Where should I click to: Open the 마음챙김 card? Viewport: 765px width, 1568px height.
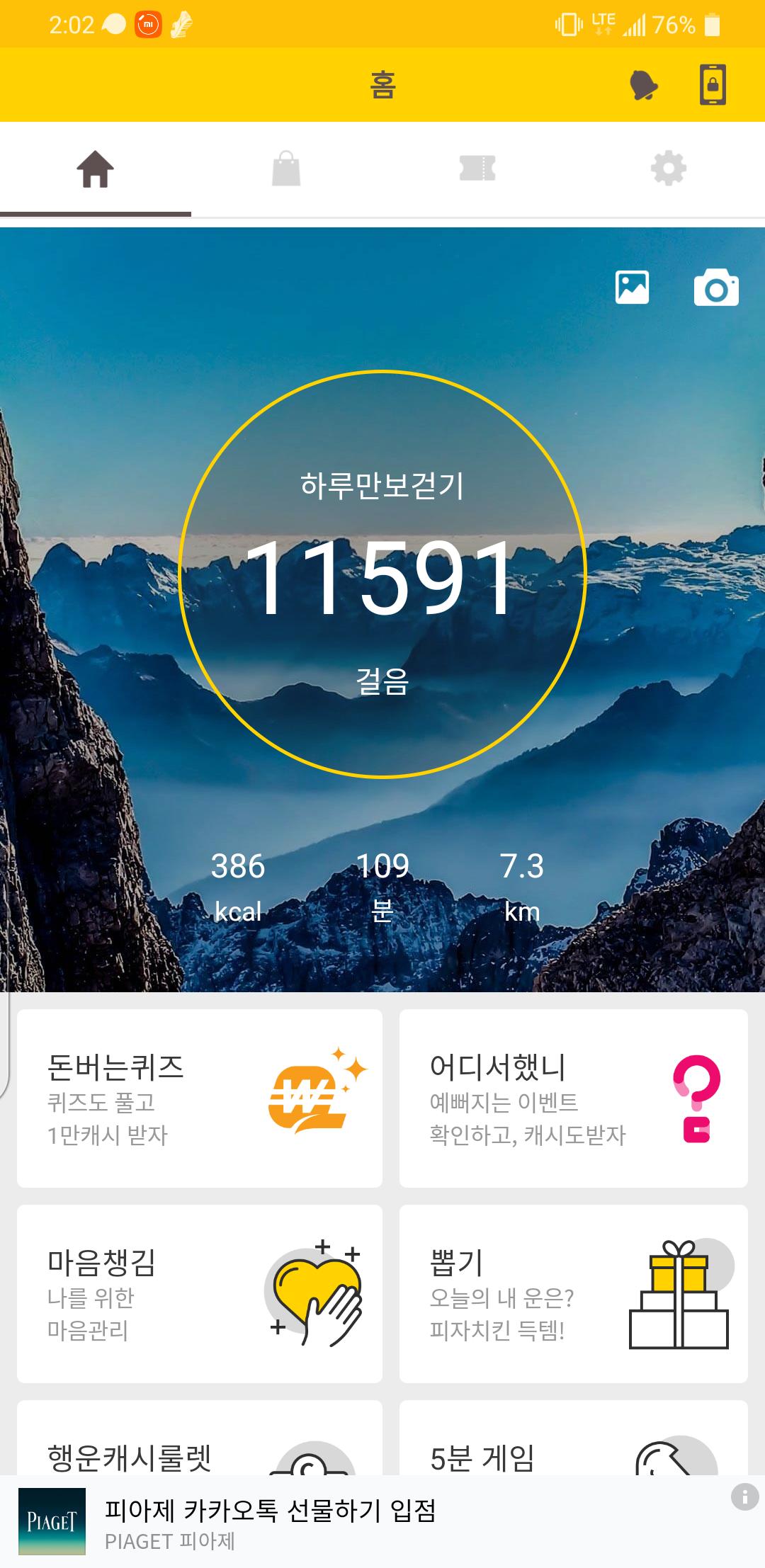pos(200,1293)
